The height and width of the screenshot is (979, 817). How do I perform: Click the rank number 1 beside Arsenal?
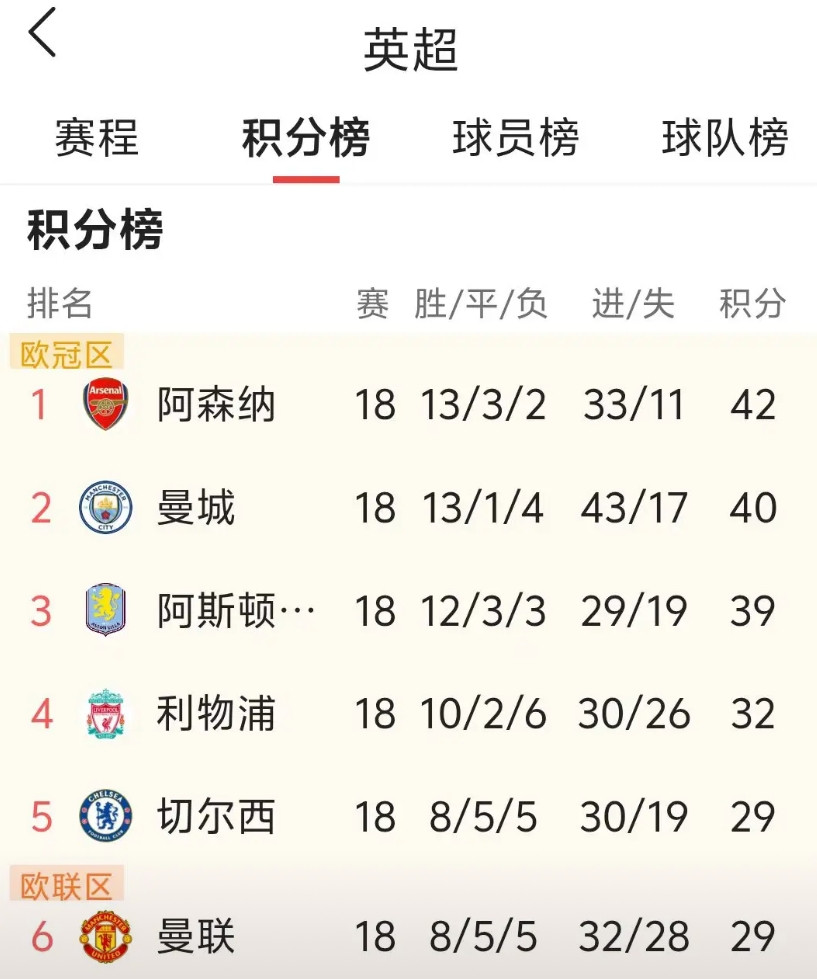coord(38,404)
